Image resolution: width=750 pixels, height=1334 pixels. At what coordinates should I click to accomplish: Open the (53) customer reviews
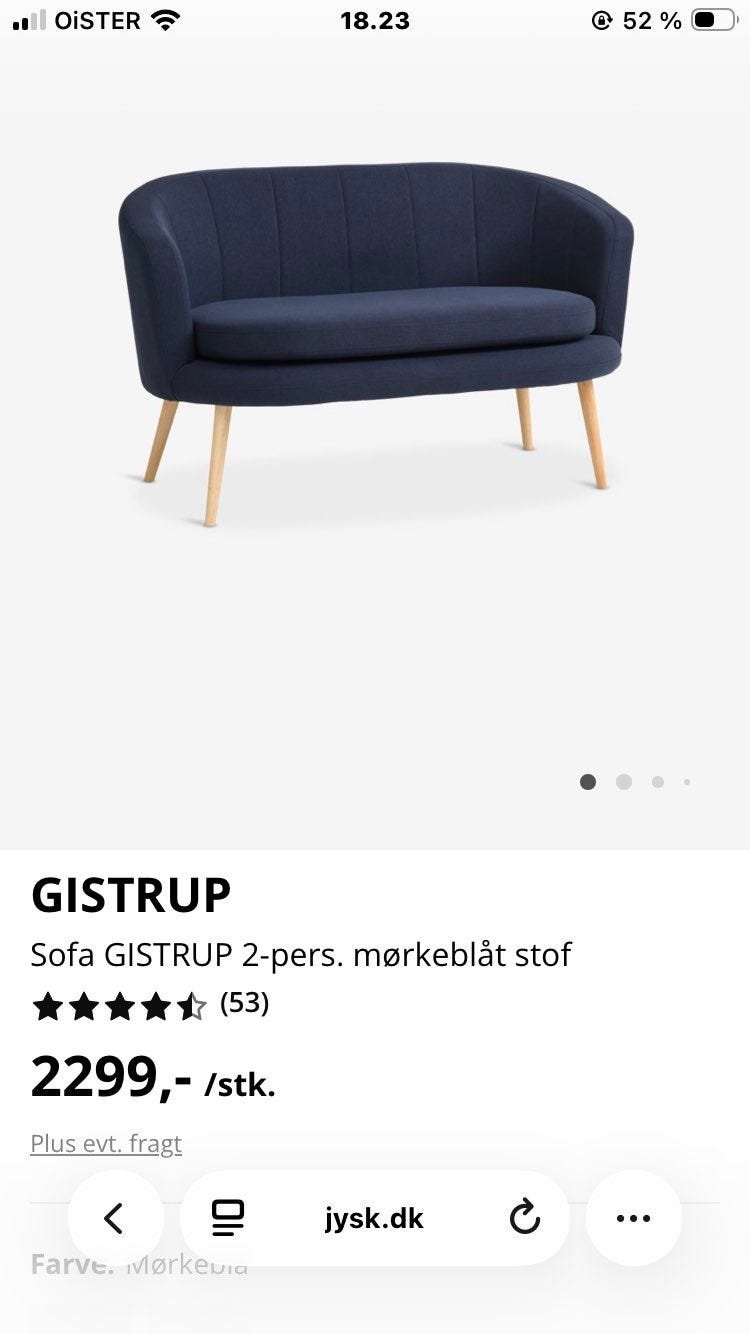[x=243, y=1004]
